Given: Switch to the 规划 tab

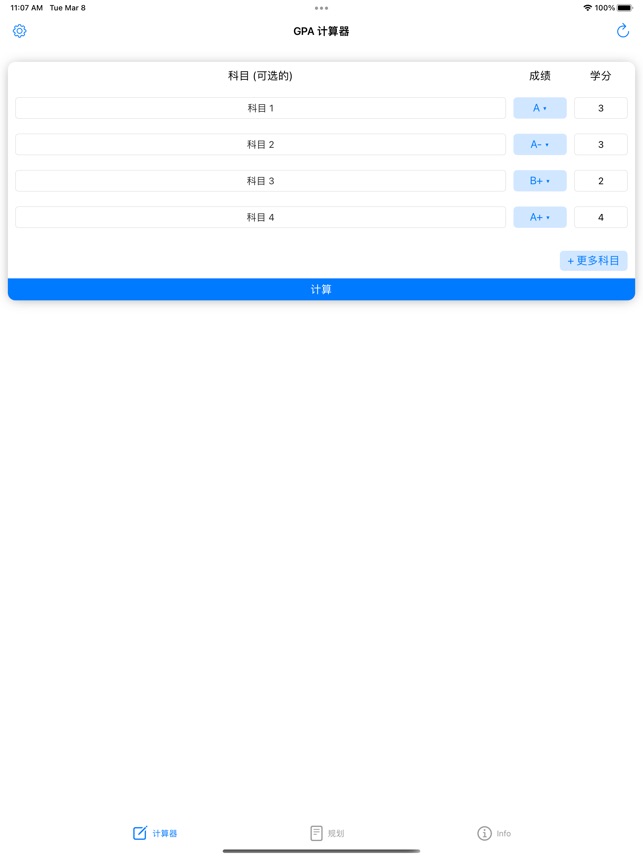Looking at the screenshot, I should pos(327,833).
